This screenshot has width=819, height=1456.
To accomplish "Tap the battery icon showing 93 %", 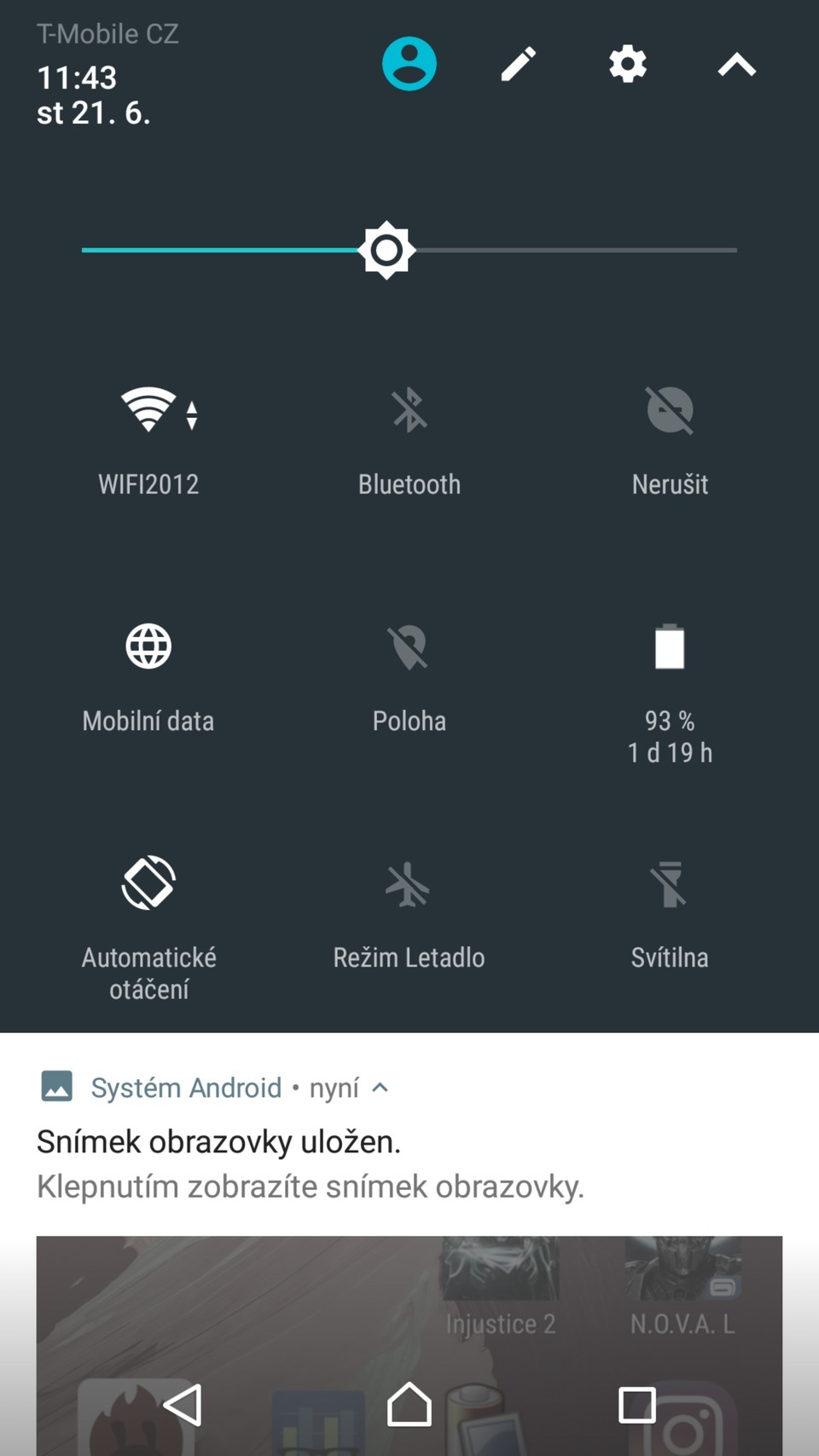I will tap(671, 648).
